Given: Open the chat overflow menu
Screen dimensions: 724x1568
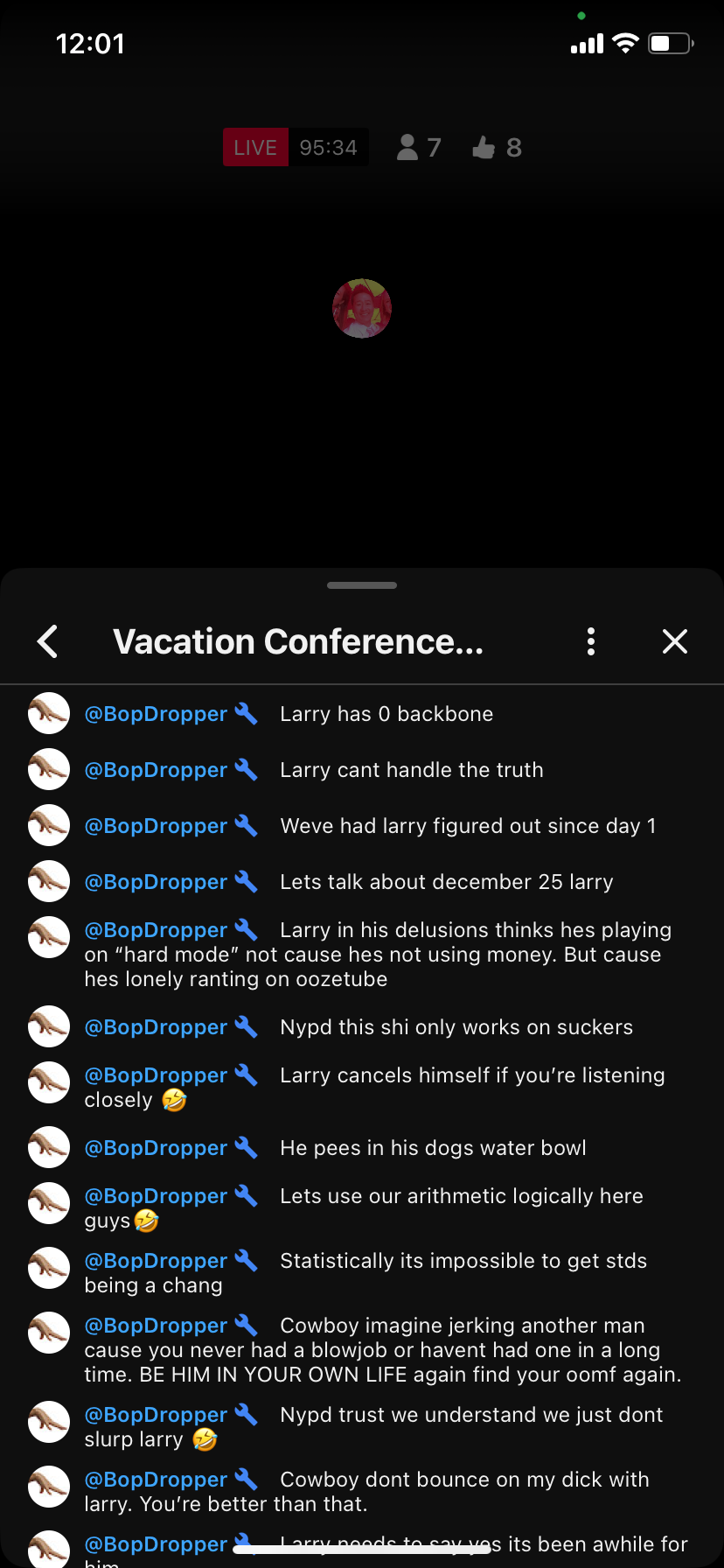Looking at the screenshot, I should pyautogui.click(x=591, y=641).
